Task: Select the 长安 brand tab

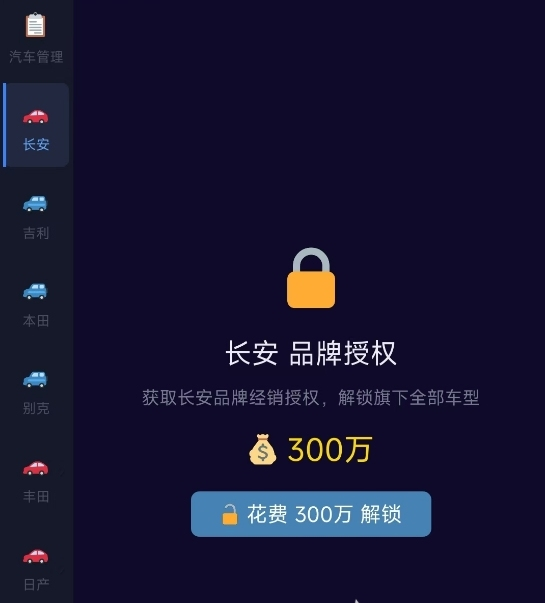Action: point(36,125)
